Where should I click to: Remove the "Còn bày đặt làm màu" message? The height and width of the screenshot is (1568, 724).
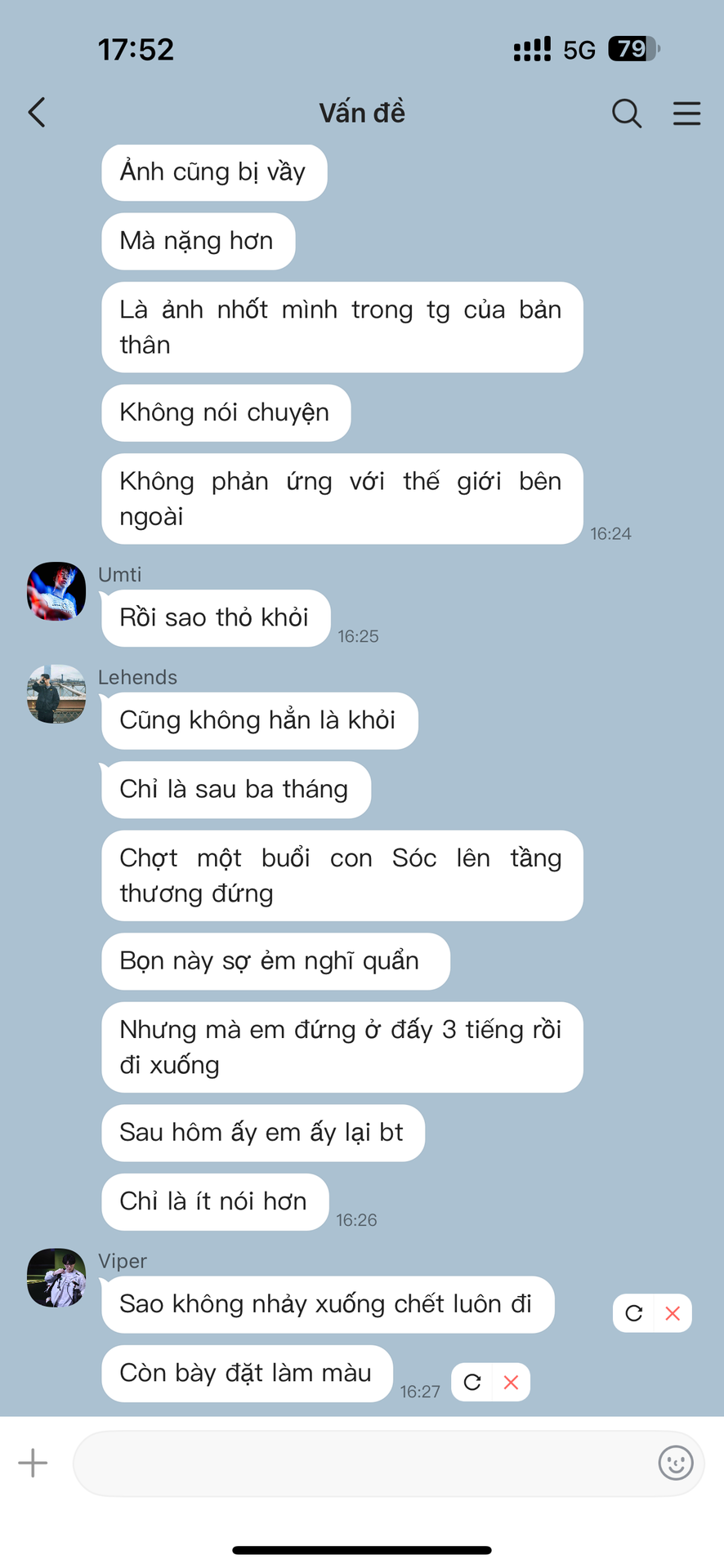tap(511, 1382)
